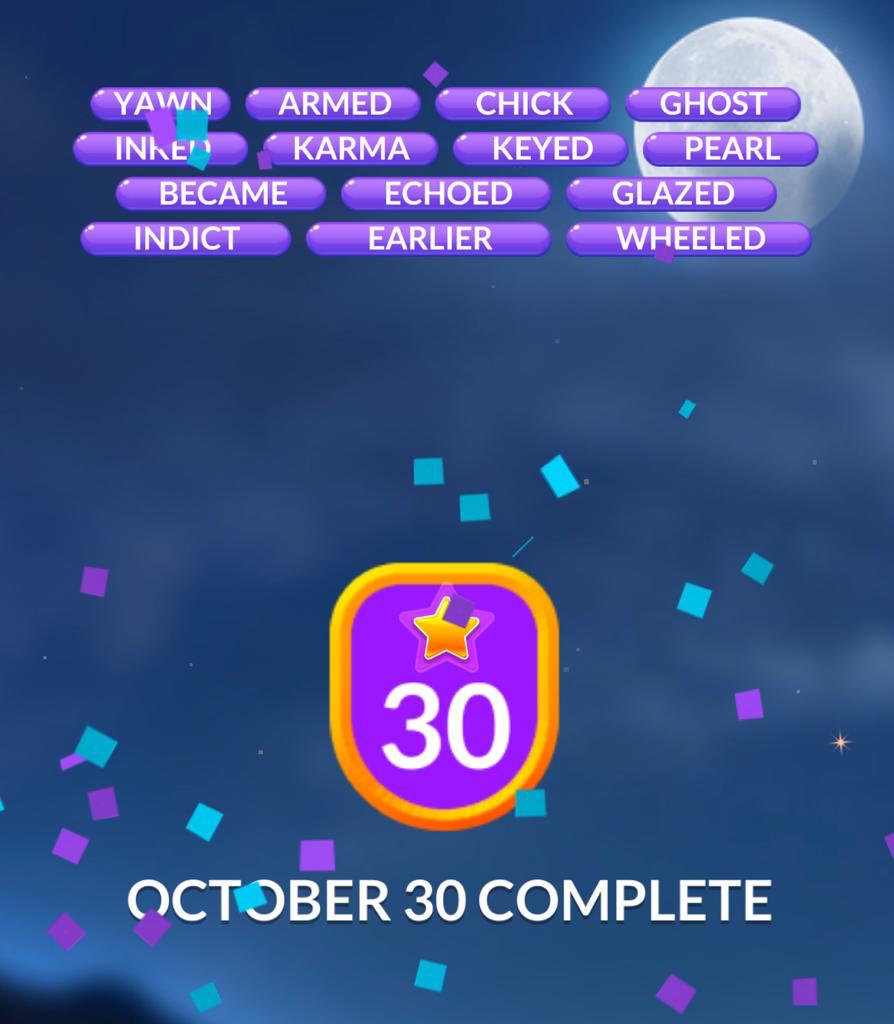Image resolution: width=894 pixels, height=1024 pixels.
Task: Select the ARMED word chip
Action: click(x=333, y=104)
